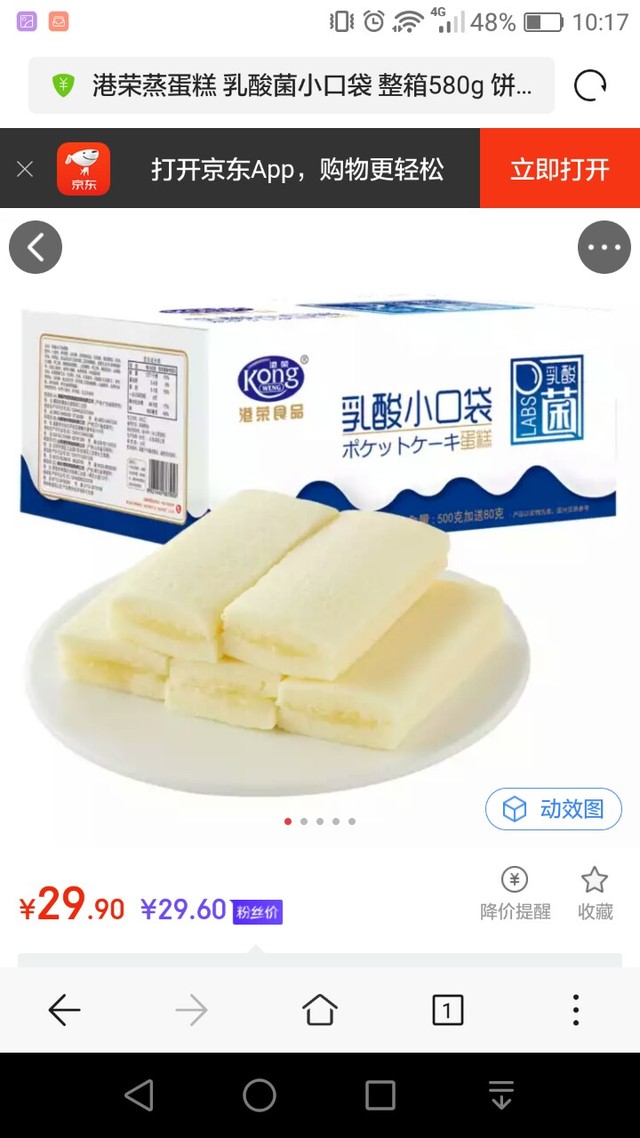The height and width of the screenshot is (1138, 640).
Task: Open the 动效图 animated view
Action: pos(553,809)
